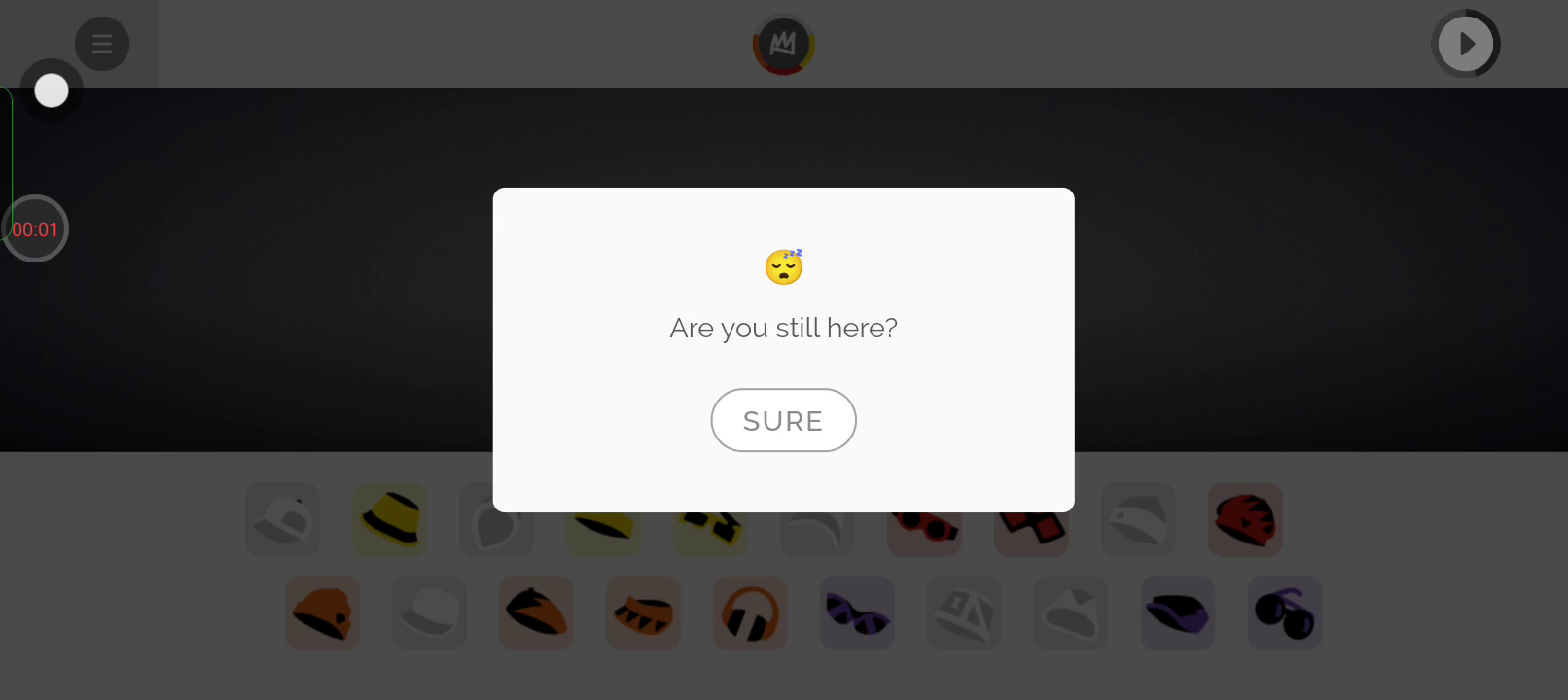The width and height of the screenshot is (1568, 700).
Task: Tap the crown logo in the top bar
Action: [x=783, y=44]
